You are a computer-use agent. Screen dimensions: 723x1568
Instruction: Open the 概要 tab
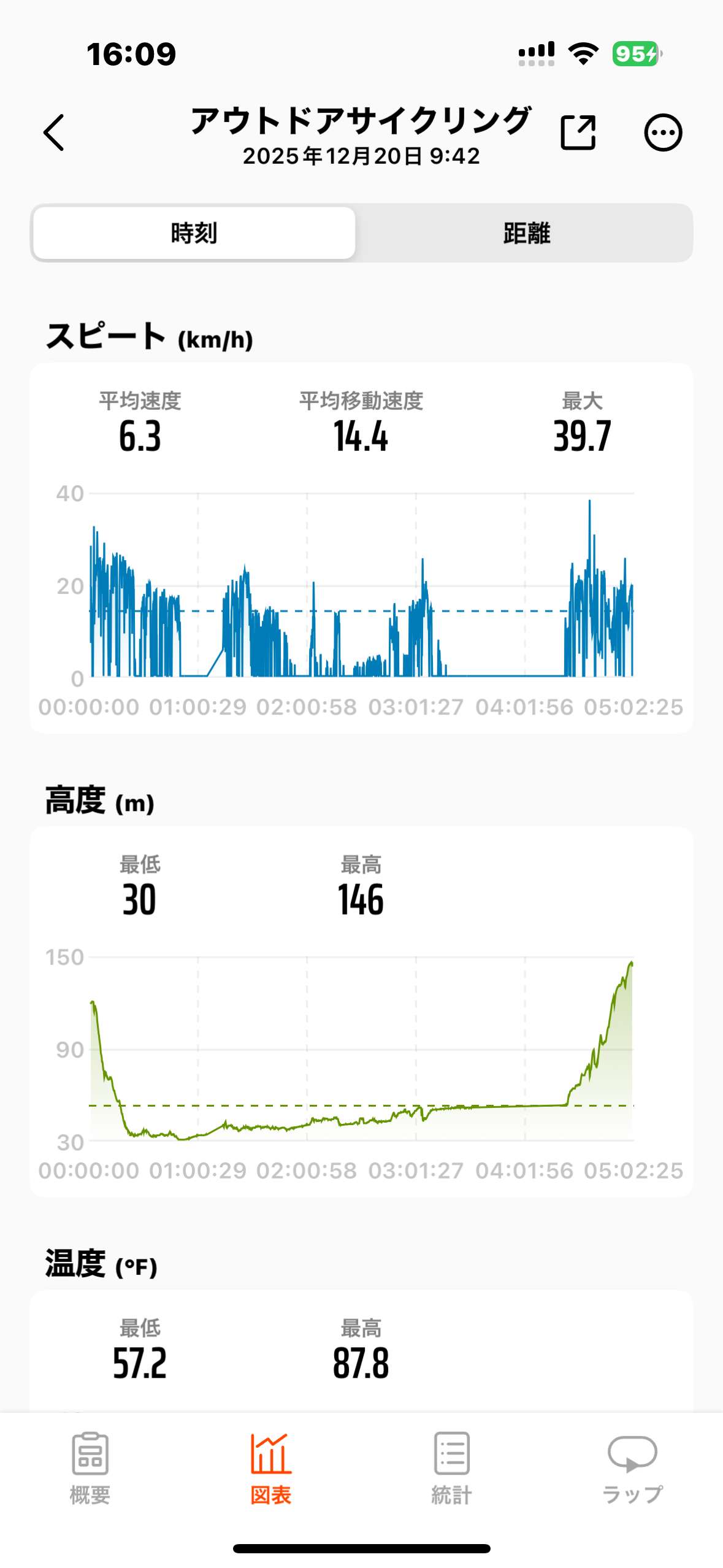pyautogui.click(x=90, y=1467)
